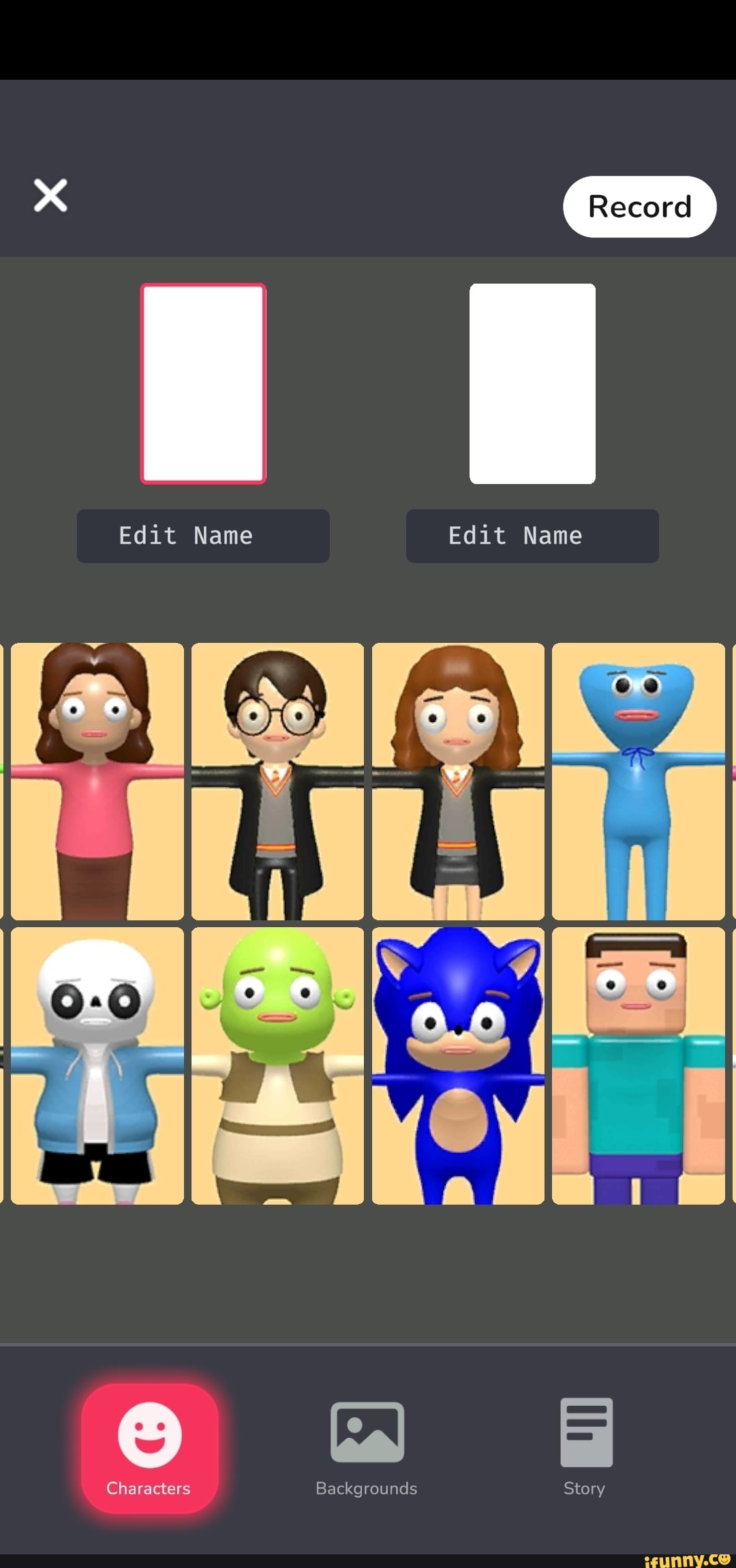Choose the light blue heart-headed monster character
736x1568 pixels.
click(x=638, y=781)
